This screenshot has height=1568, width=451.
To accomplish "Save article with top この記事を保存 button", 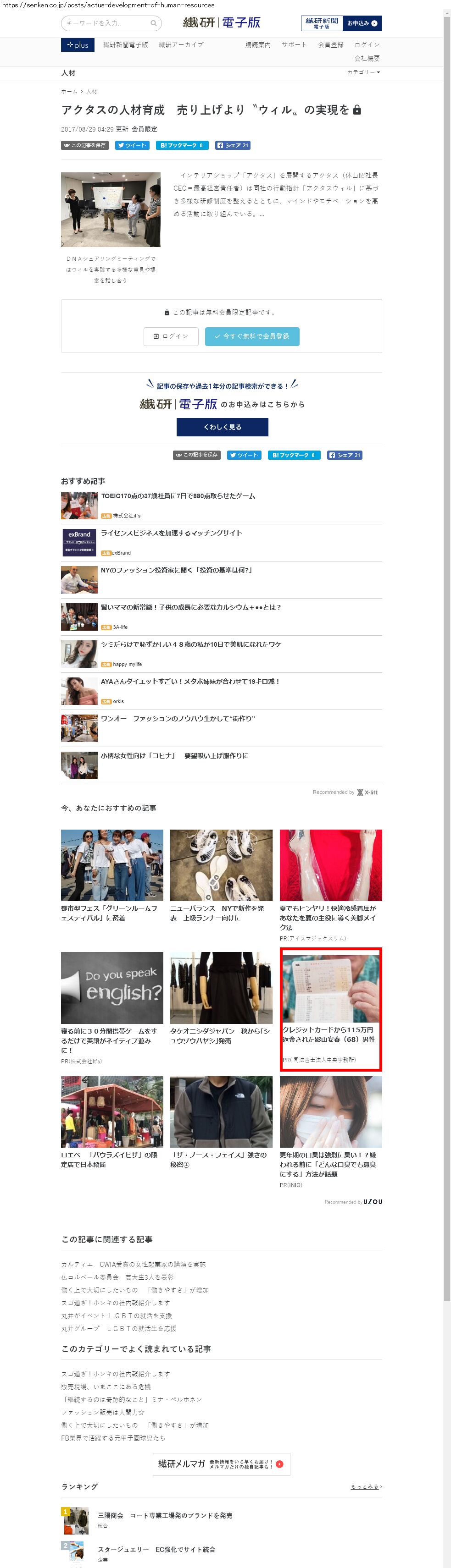I will coord(84,145).
